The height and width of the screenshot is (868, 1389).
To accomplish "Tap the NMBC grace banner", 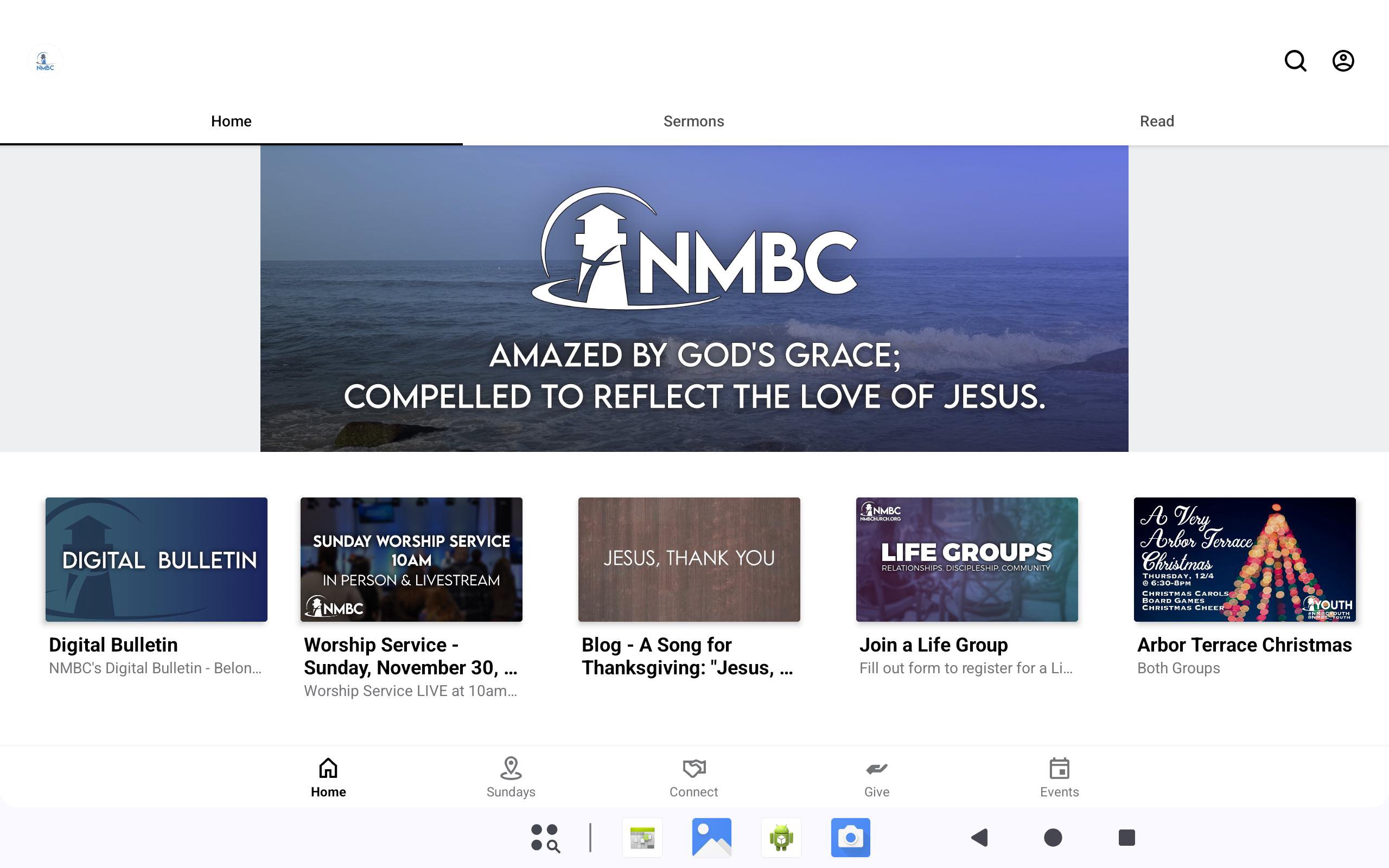I will pyautogui.click(x=694, y=298).
